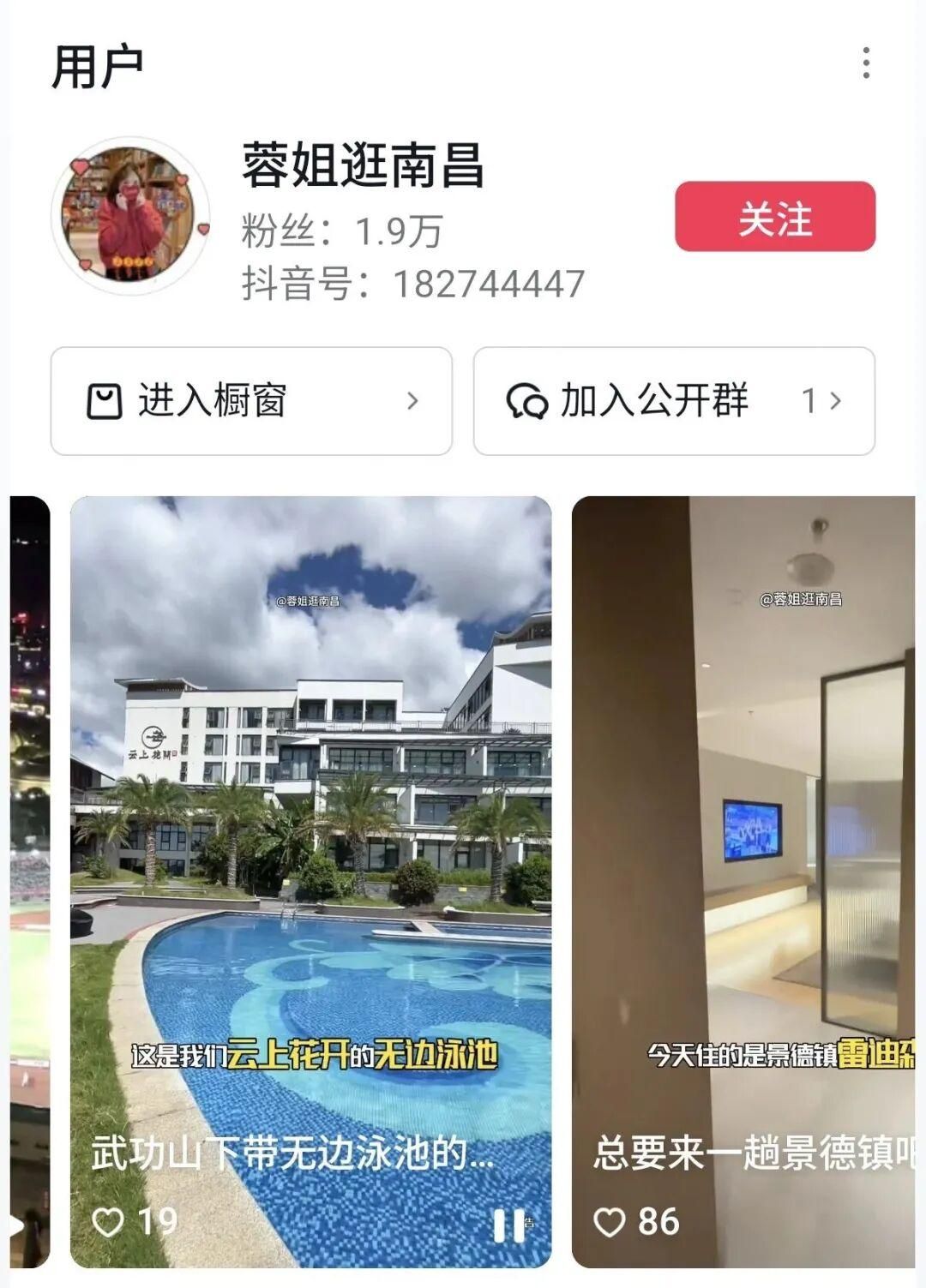Join the public group 加入公开群
The image size is (926, 1288).
(x=674, y=400)
